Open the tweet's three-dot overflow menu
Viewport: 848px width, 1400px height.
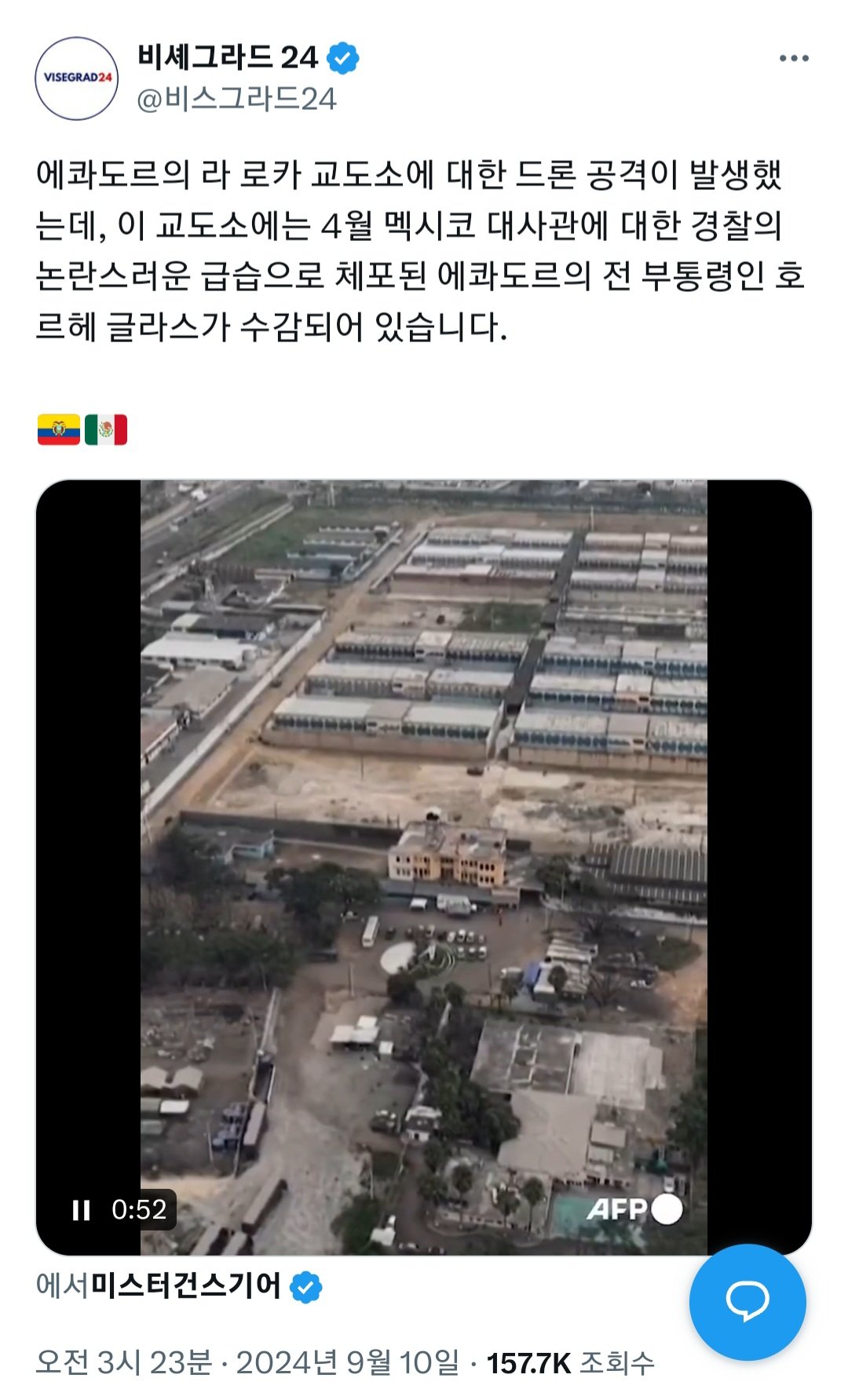tap(794, 59)
